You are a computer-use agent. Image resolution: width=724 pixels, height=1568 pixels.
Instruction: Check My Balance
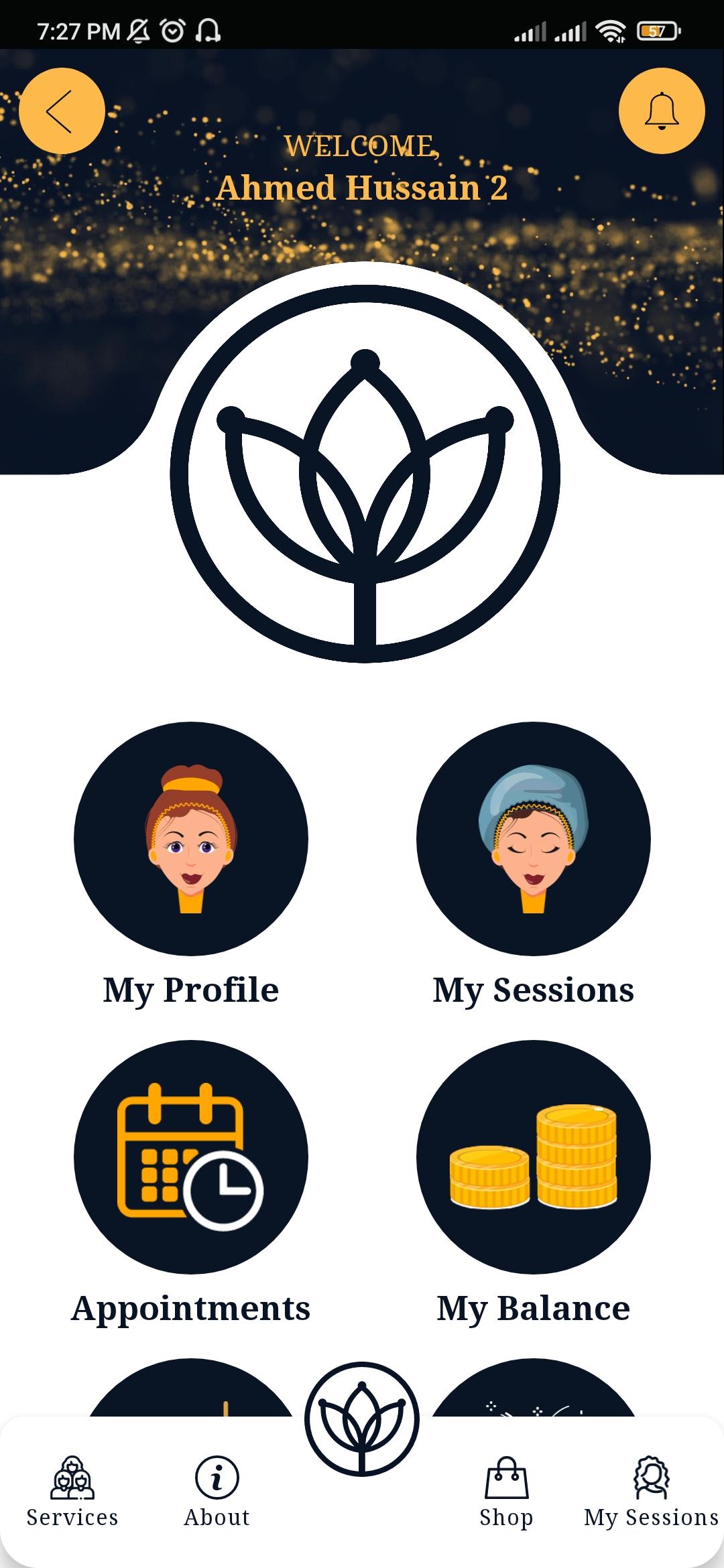pos(533,1157)
